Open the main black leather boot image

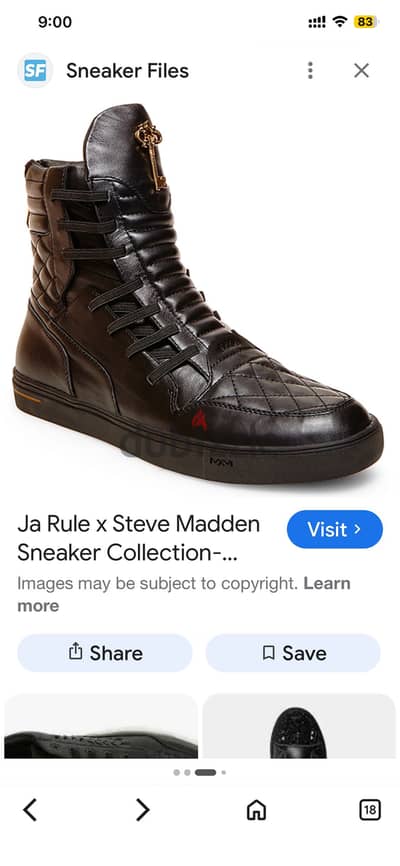coord(198,293)
